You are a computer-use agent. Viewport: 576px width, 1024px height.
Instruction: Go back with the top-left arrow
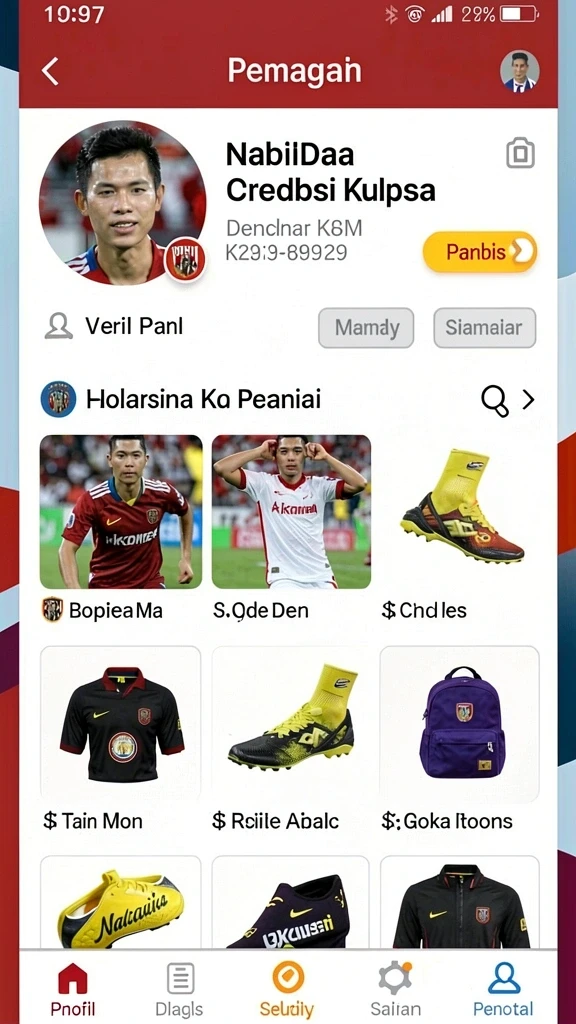click(50, 71)
